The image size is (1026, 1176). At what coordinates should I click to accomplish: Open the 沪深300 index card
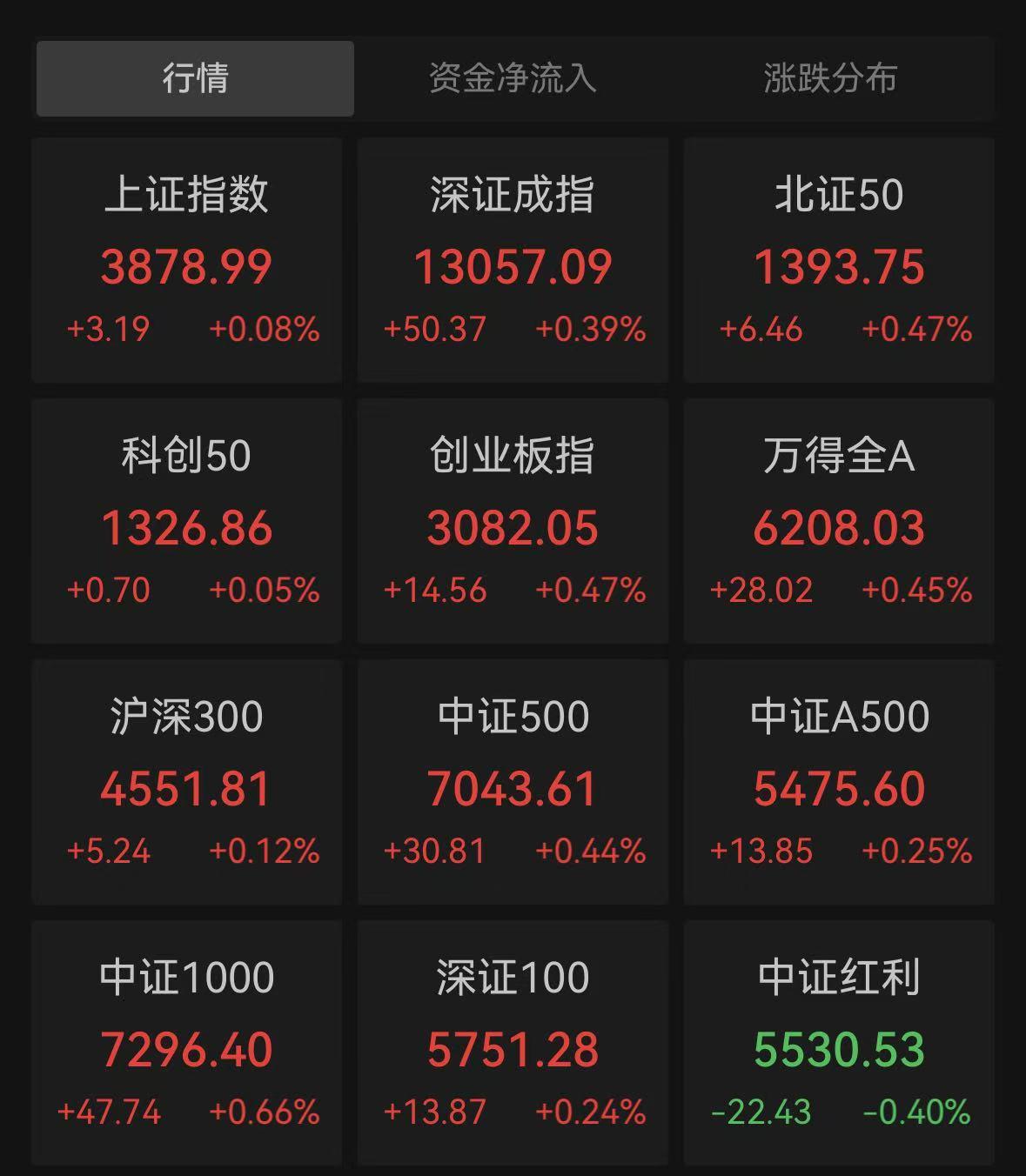tap(186, 782)
